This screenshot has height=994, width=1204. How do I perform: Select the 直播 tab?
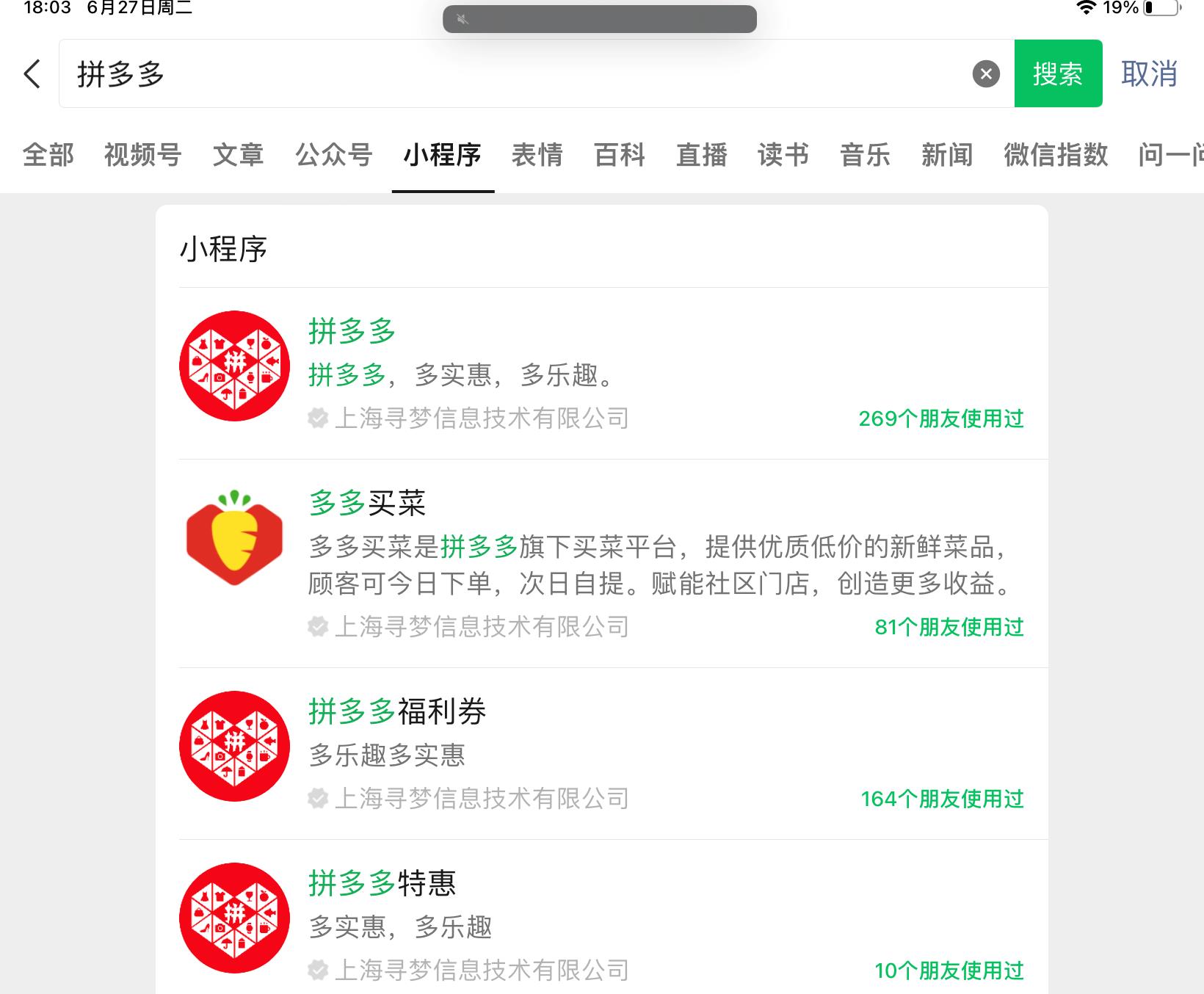[x=702, y=155]
